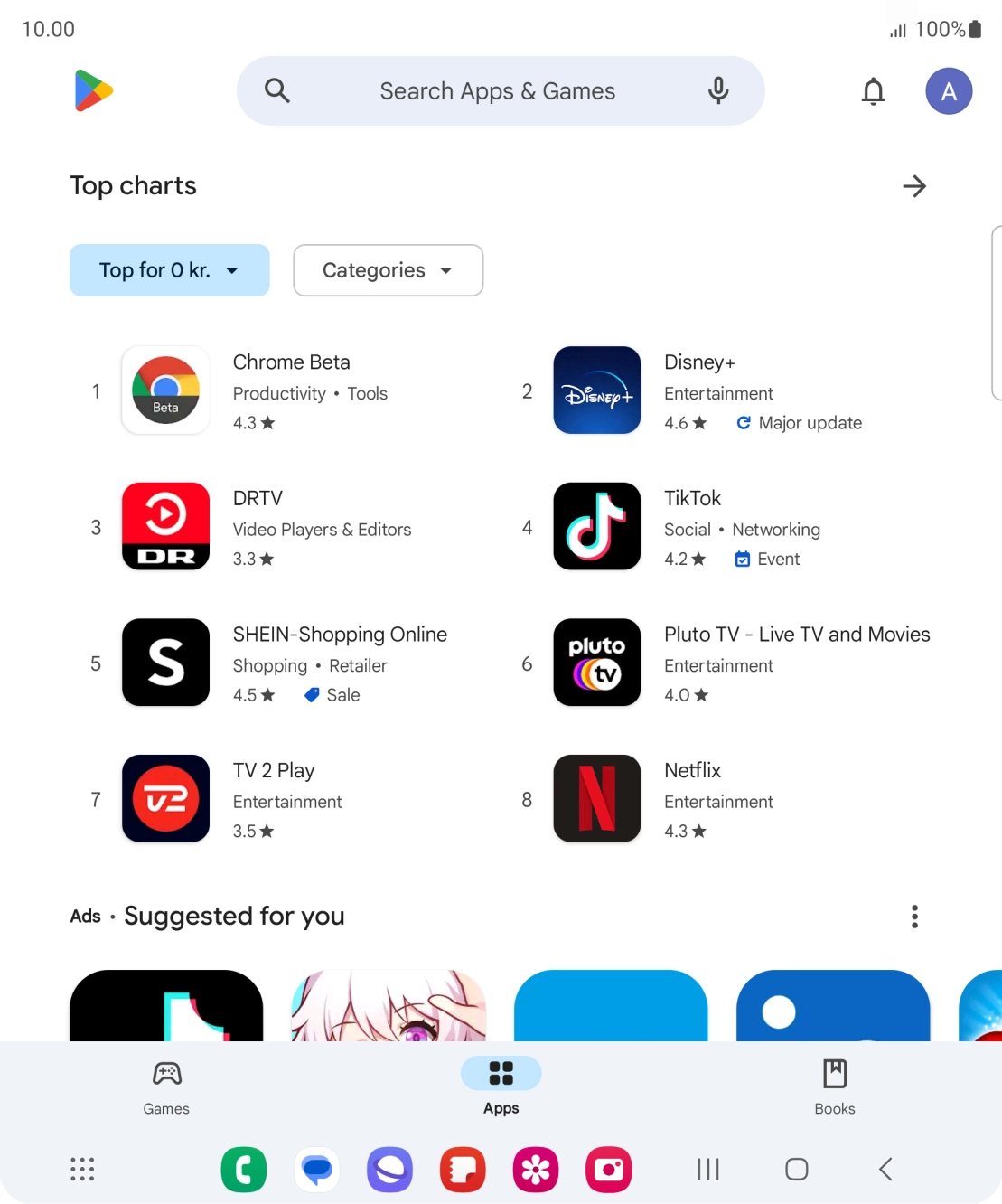Open the Messages app in the taskbar
Viewport: 1002px width, 1204px height.
click(317, 1169)
